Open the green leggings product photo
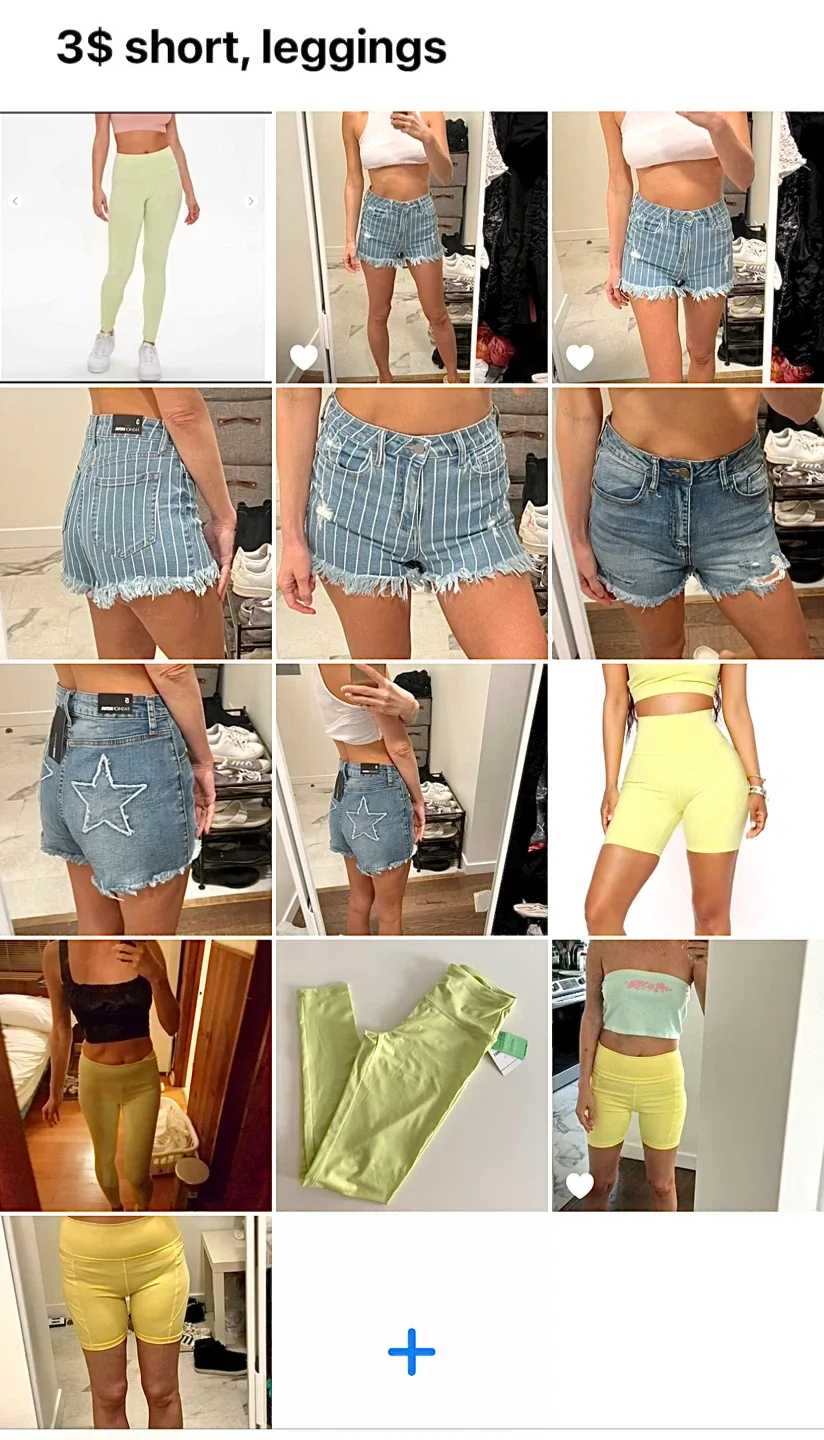This screenshot has width=824, height=1440. [x=135, y=240]
